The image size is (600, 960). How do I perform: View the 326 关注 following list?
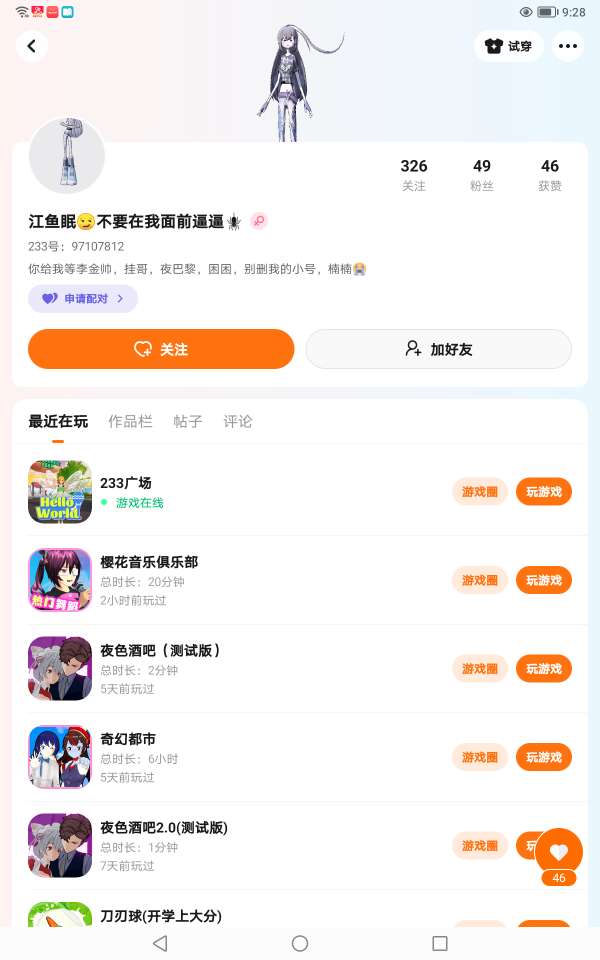[x=414, y=174]
